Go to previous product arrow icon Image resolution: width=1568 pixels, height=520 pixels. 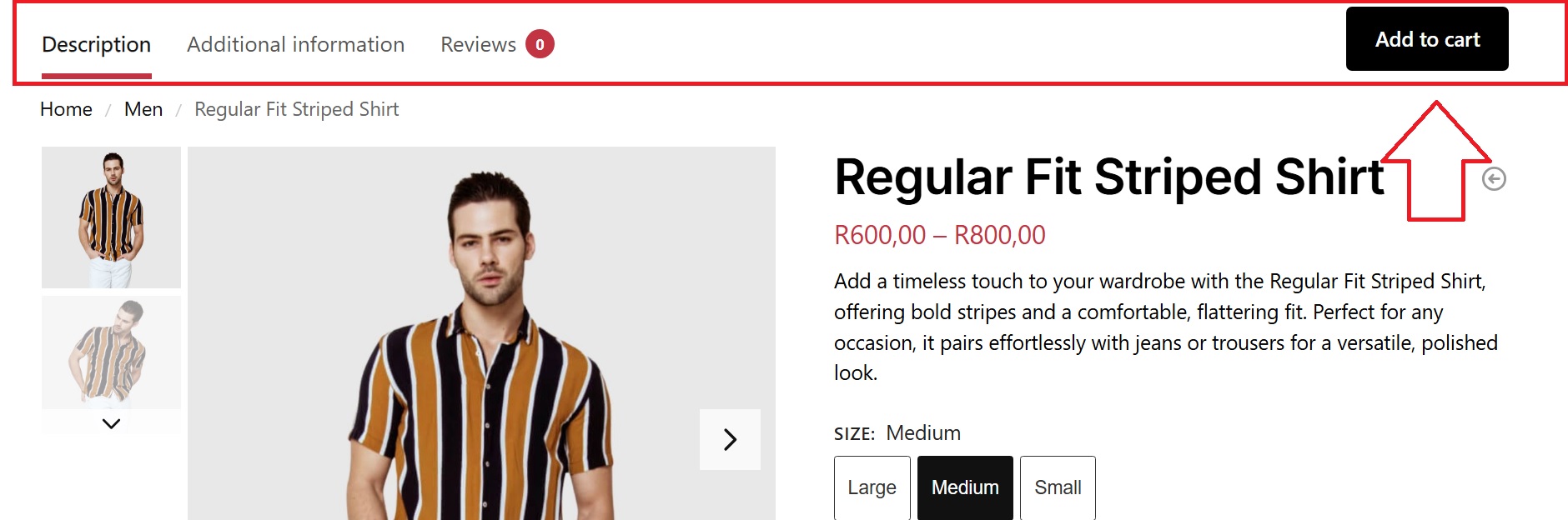tap(1494, 178)
